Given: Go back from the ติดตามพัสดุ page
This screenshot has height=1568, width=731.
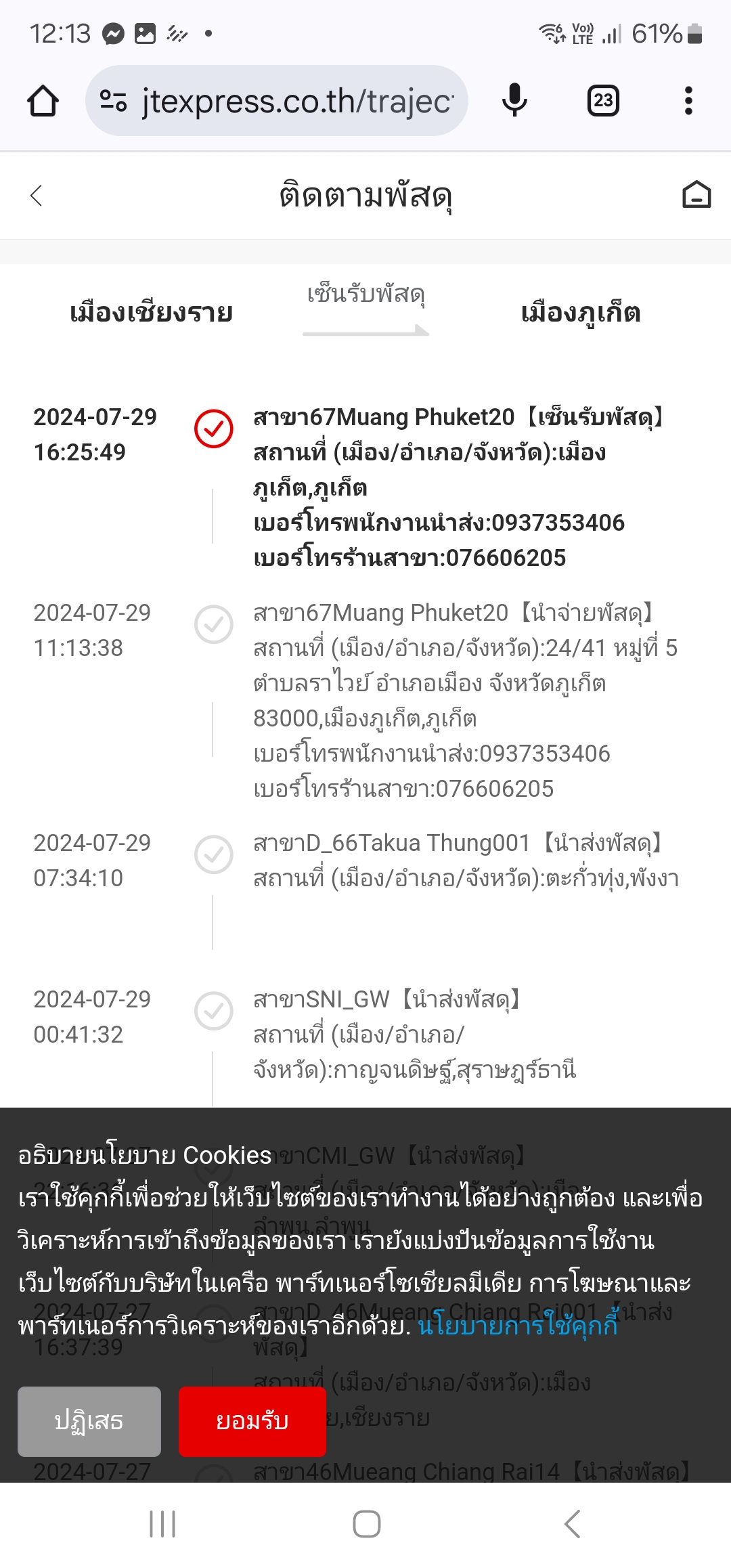Looking at the screenshot, I should click(x=37, y=196).
